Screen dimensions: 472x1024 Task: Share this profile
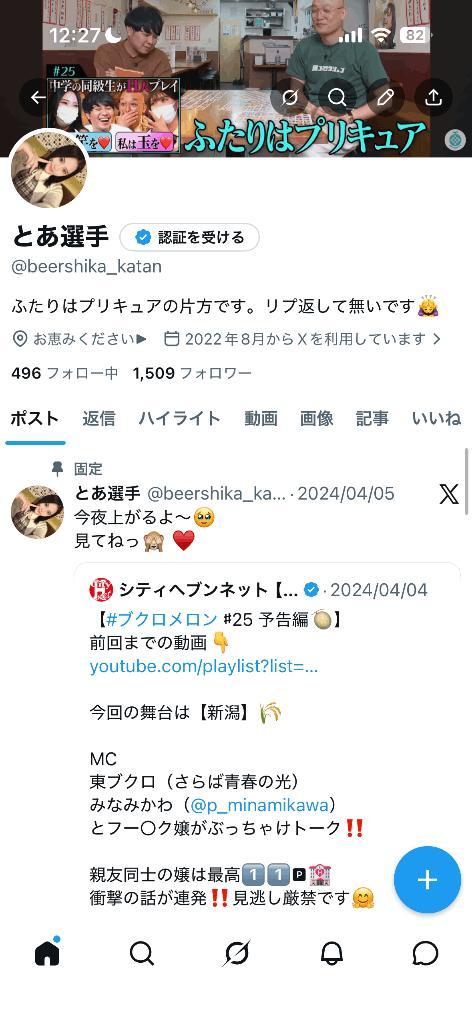433,97
